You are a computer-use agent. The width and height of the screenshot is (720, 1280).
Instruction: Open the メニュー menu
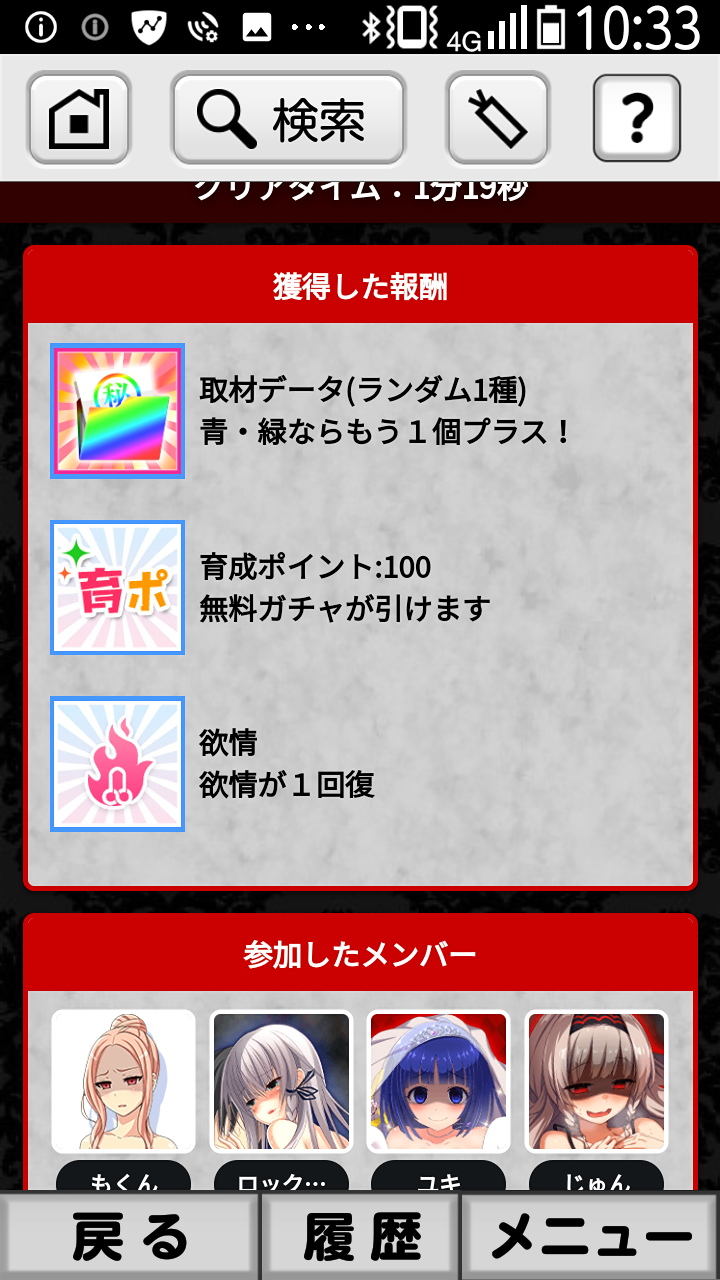point(590,1237)
